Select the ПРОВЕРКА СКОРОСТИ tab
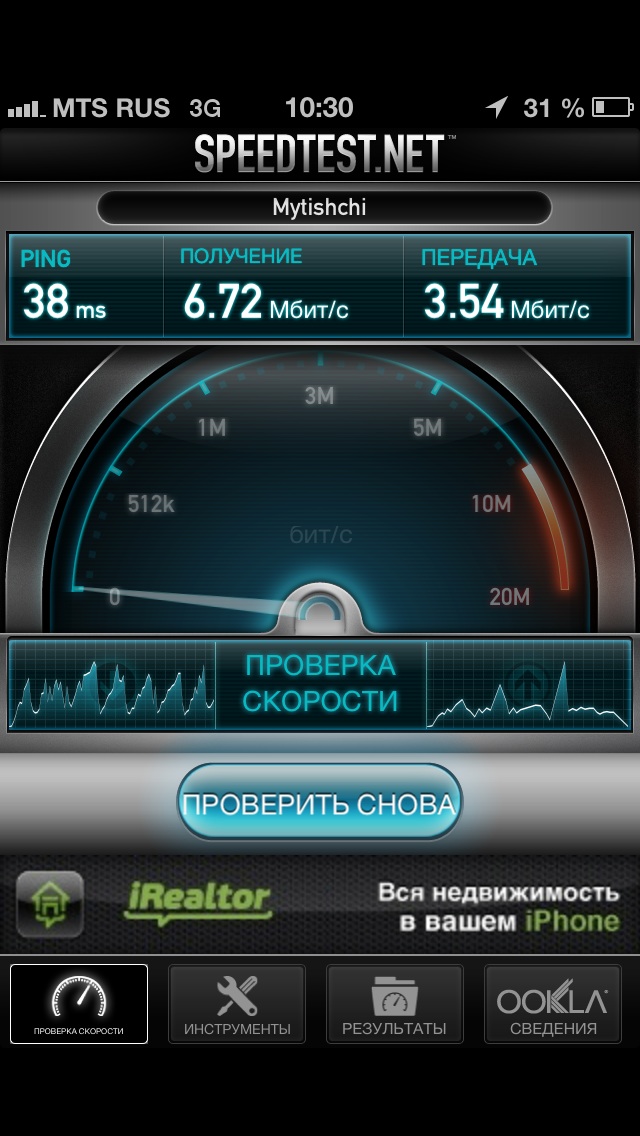This screenshot has height=1136, width=640. pos(79,1003)
